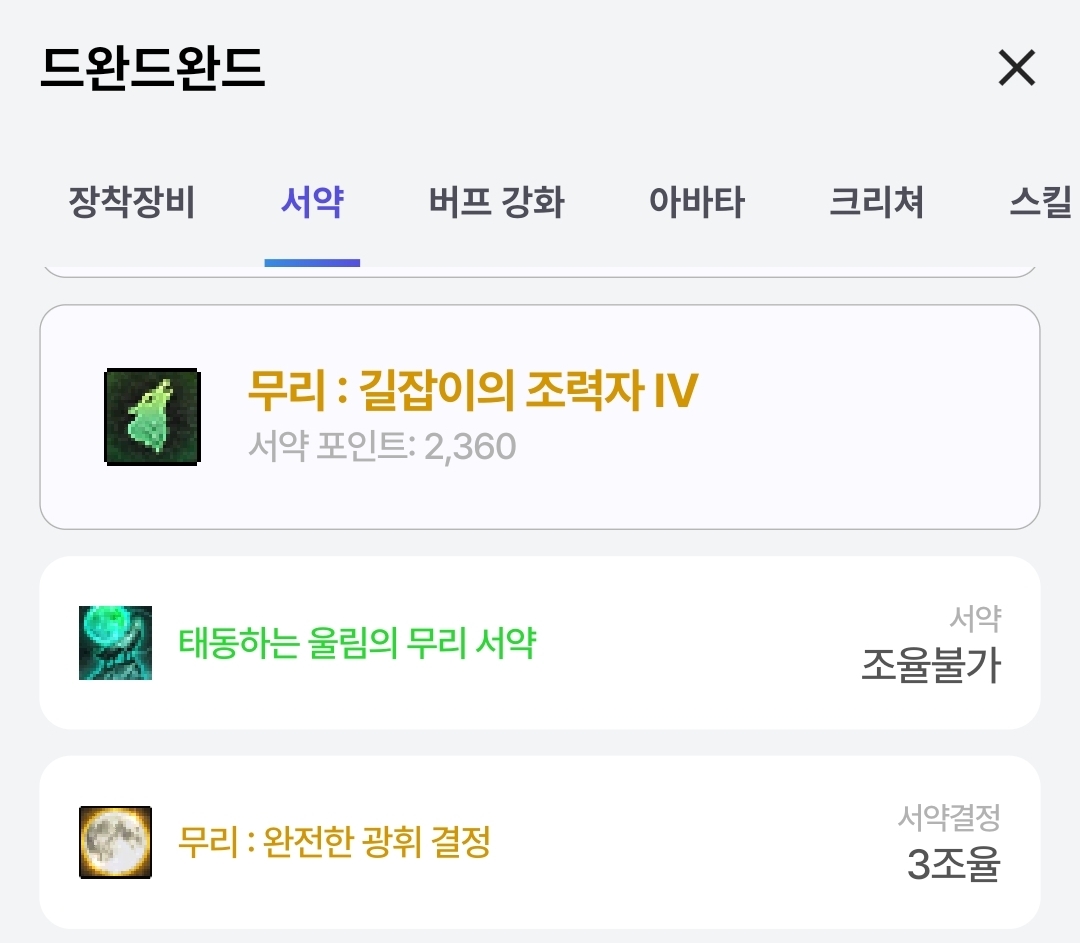Open the 무리 : 길잡이의 조력자 IV card

tap(540, 416)
